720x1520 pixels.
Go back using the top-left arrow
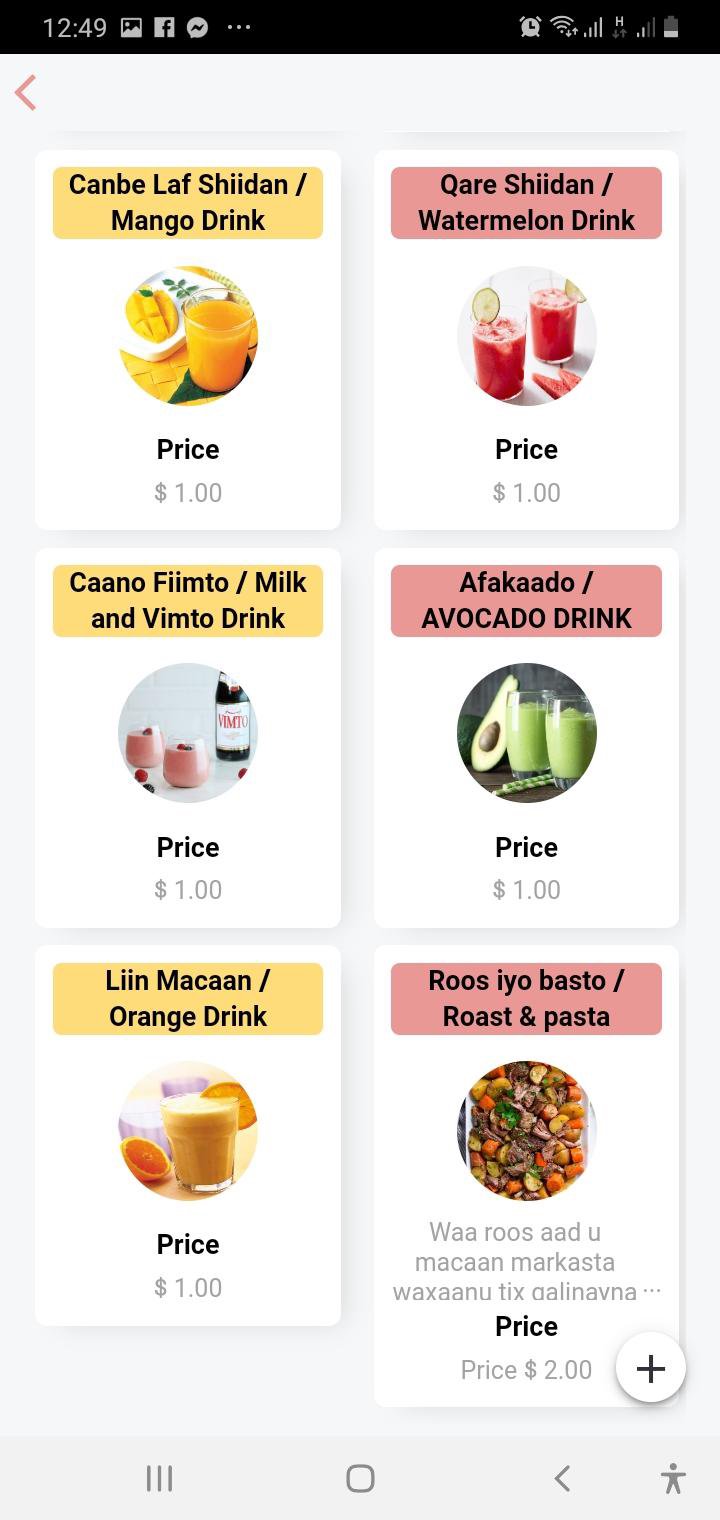click(x=26, y=93)
